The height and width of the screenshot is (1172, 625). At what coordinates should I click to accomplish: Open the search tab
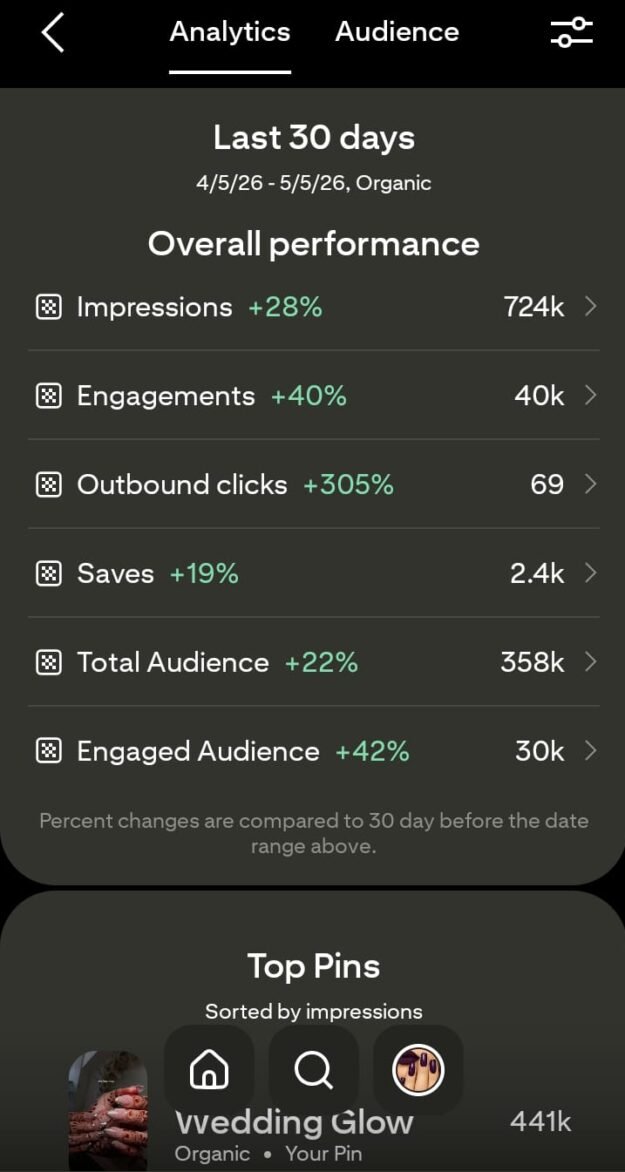pos(313,1070)
